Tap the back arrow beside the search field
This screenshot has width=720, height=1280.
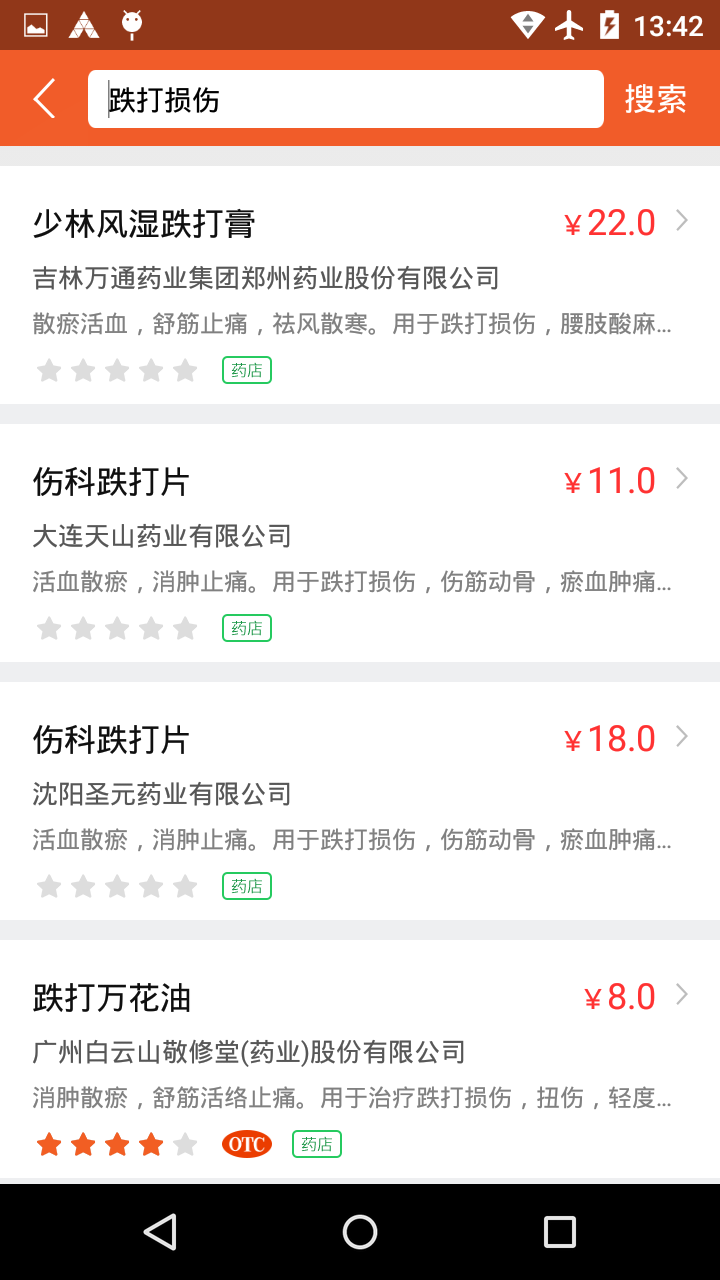(42, 98)
